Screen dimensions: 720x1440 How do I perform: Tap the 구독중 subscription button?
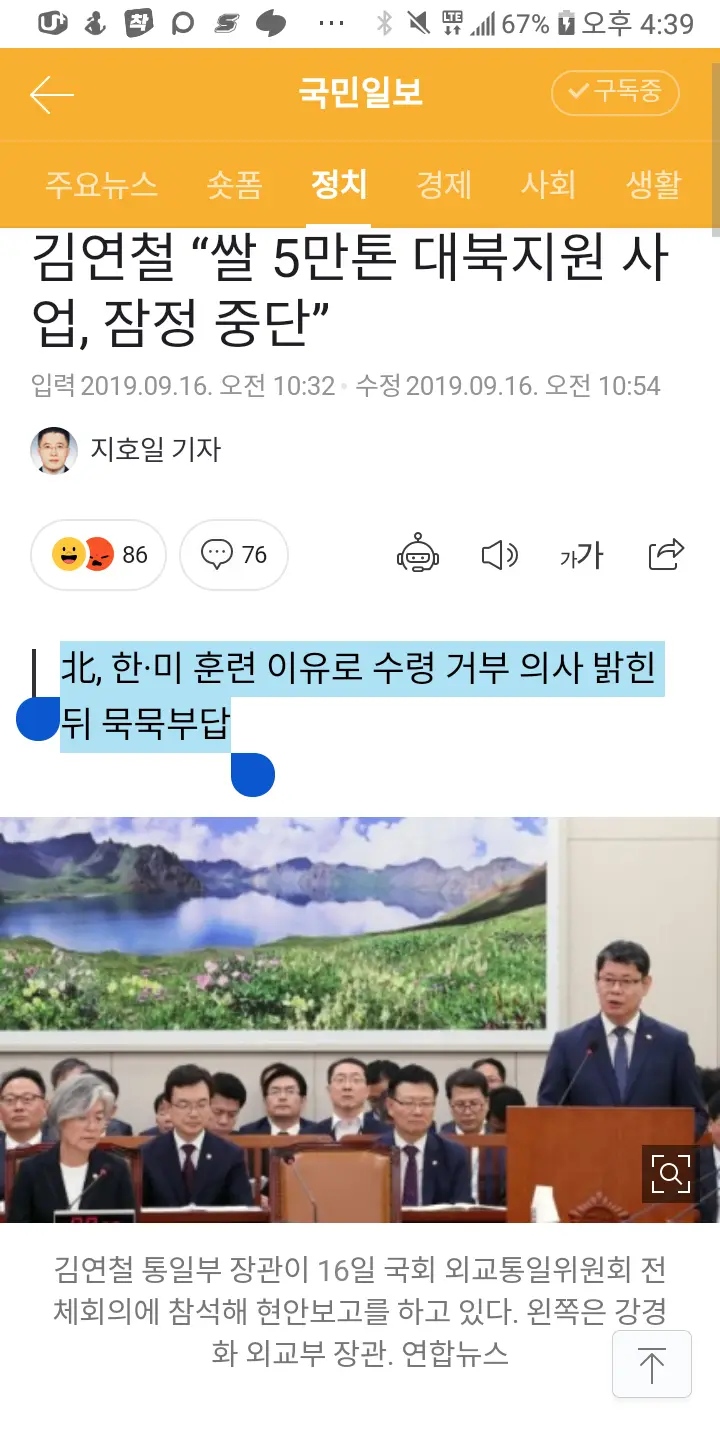(615, 94)
